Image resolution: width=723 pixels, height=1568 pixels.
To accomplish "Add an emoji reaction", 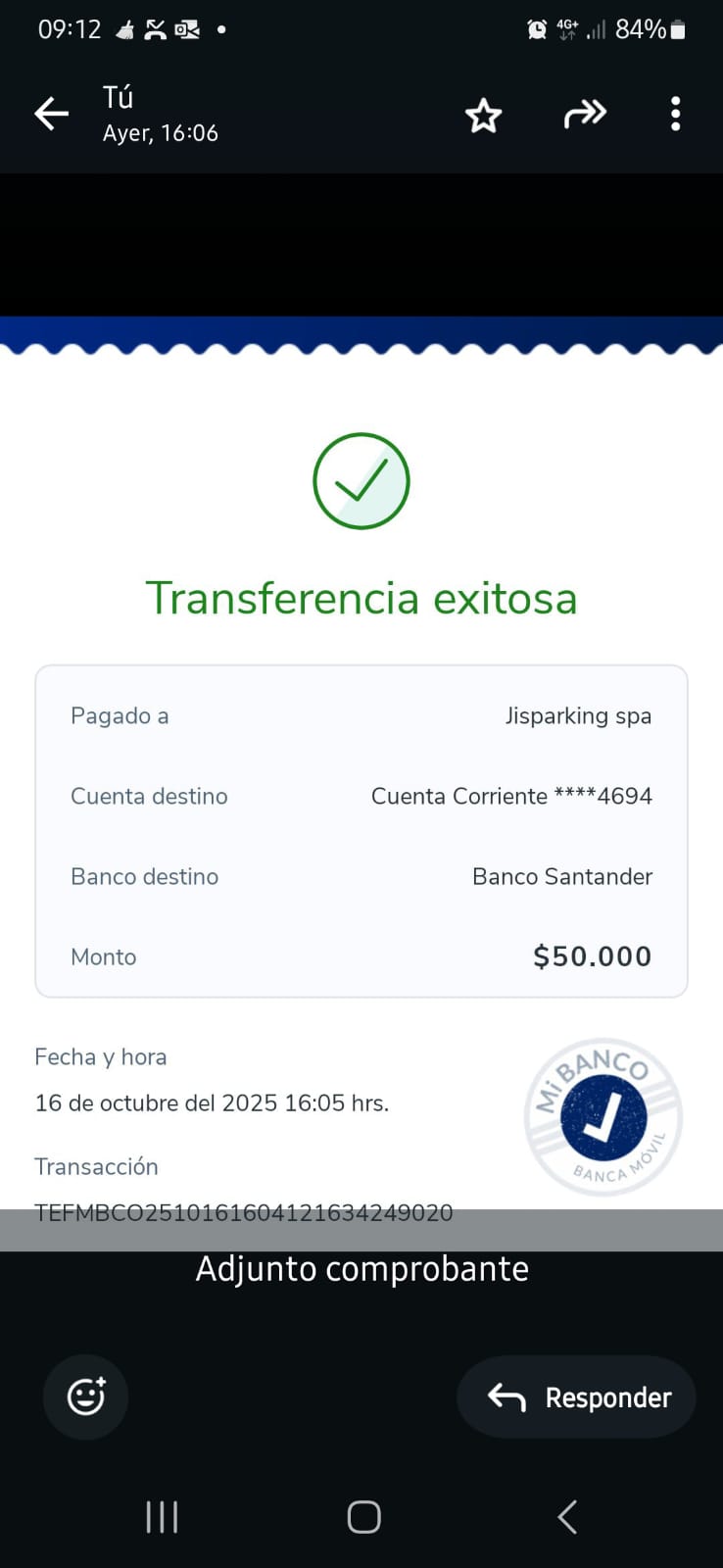I will [86, 1396].
